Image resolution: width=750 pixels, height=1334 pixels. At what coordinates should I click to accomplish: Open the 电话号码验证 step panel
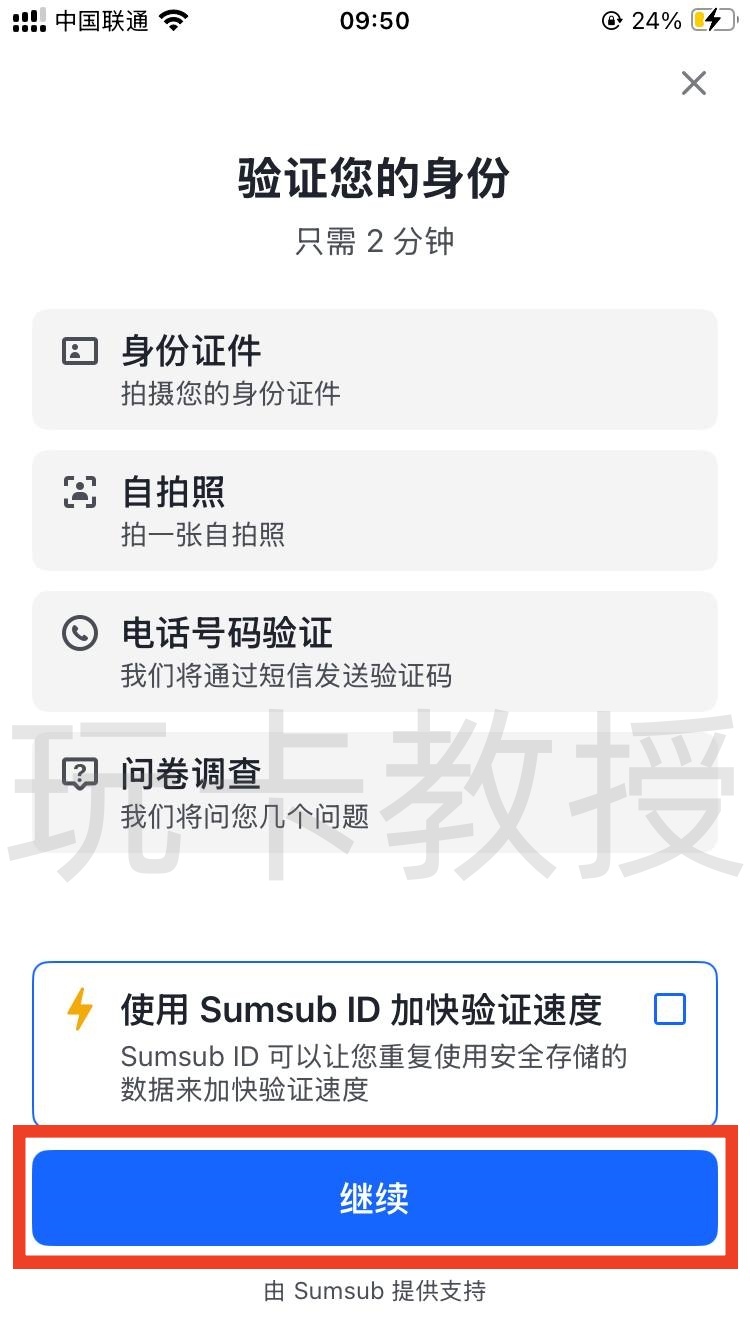click(375, 651)
